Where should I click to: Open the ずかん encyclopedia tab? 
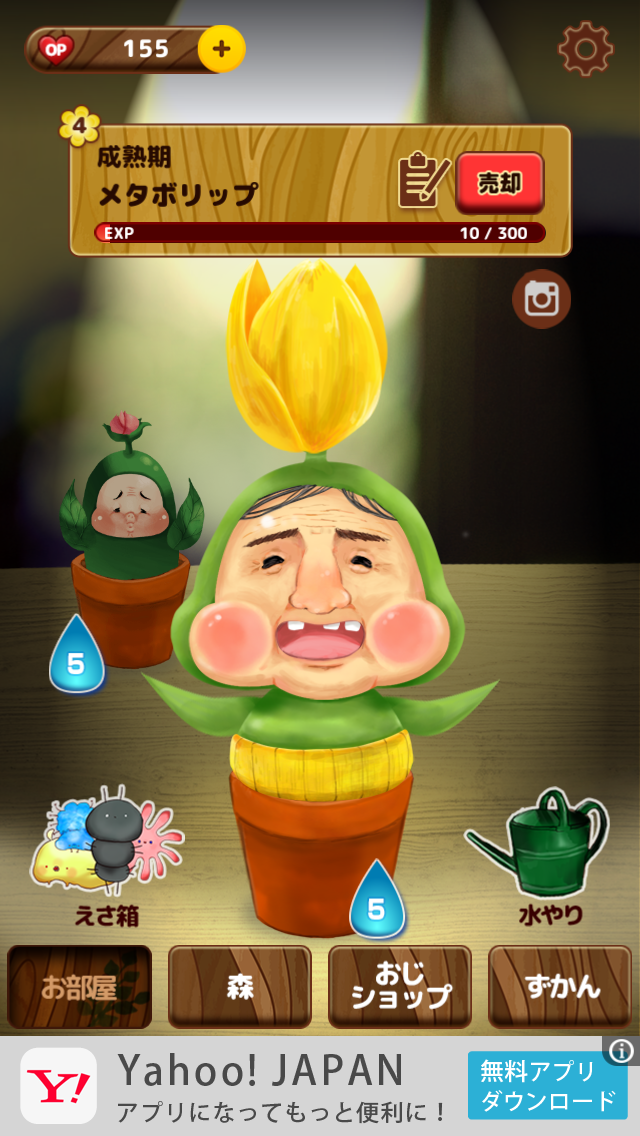click(x=560, y=987)
